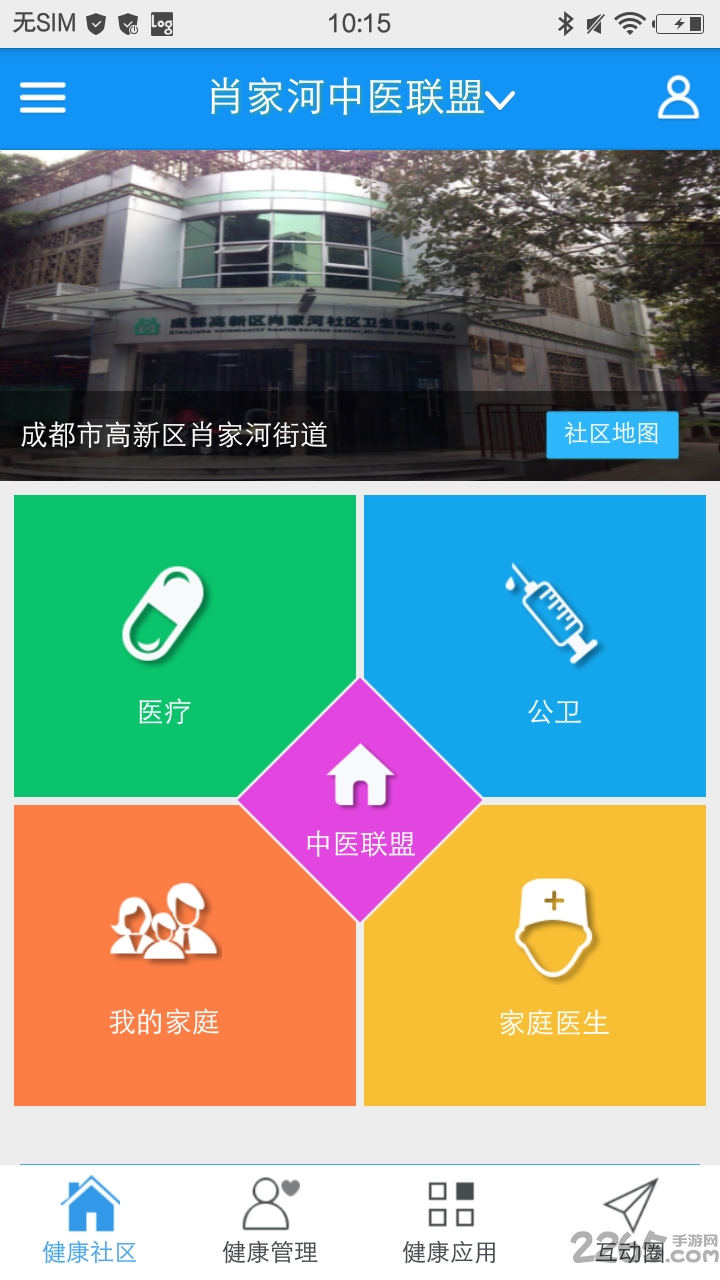Tap the 社区地图 button
Viewport: 720px width, 1280px height.
coord(612,434)
